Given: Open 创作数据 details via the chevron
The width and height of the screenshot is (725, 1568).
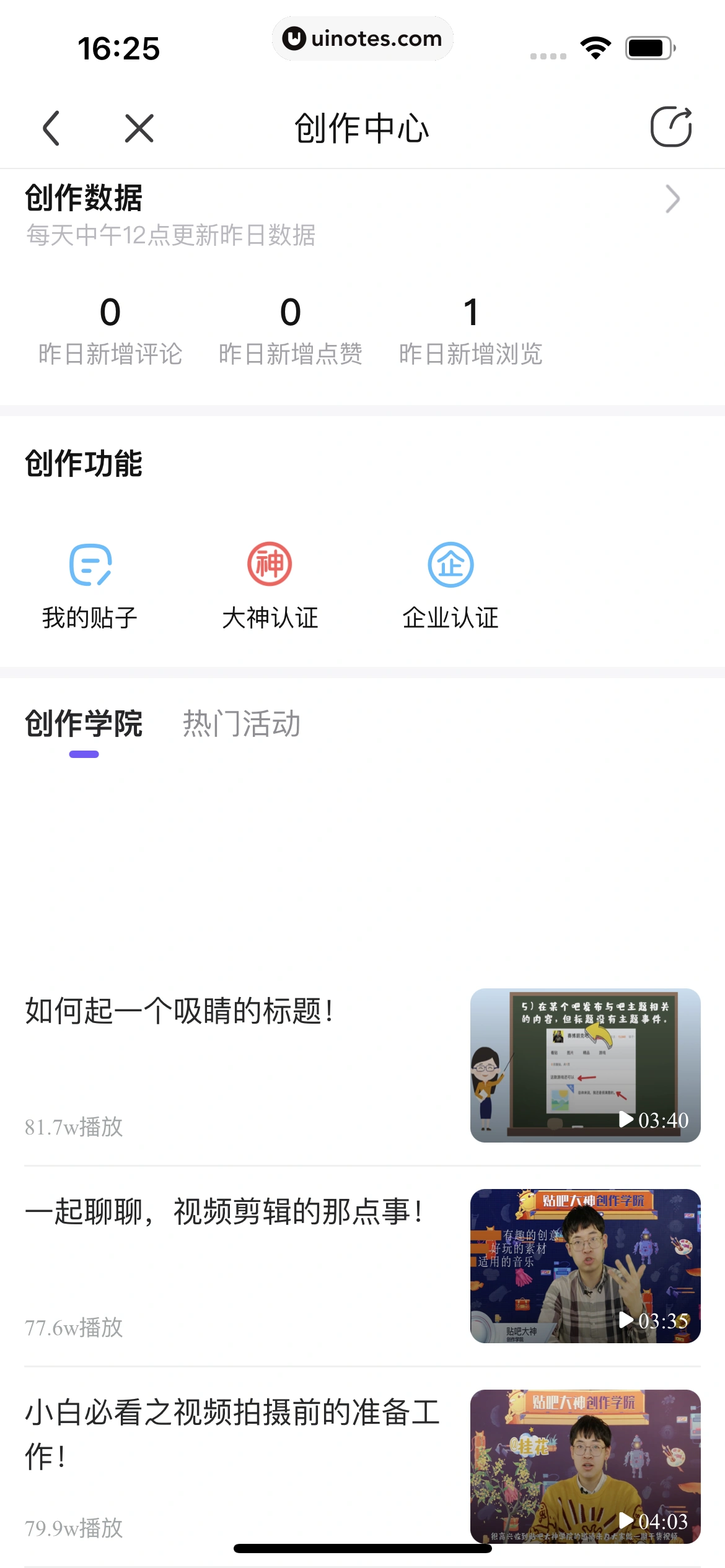Looking at the screenshot, I should click(672, 199).
